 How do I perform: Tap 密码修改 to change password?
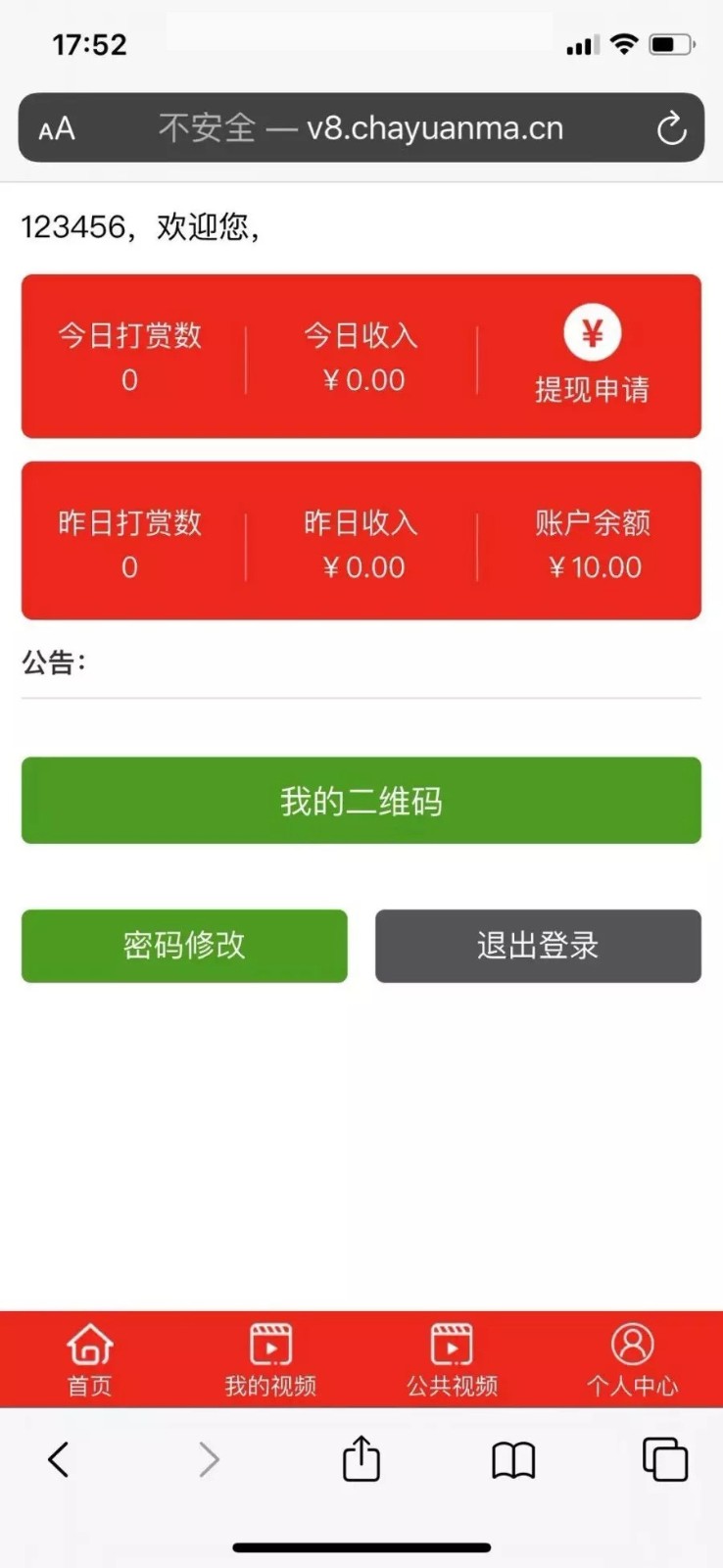point(184,946)
